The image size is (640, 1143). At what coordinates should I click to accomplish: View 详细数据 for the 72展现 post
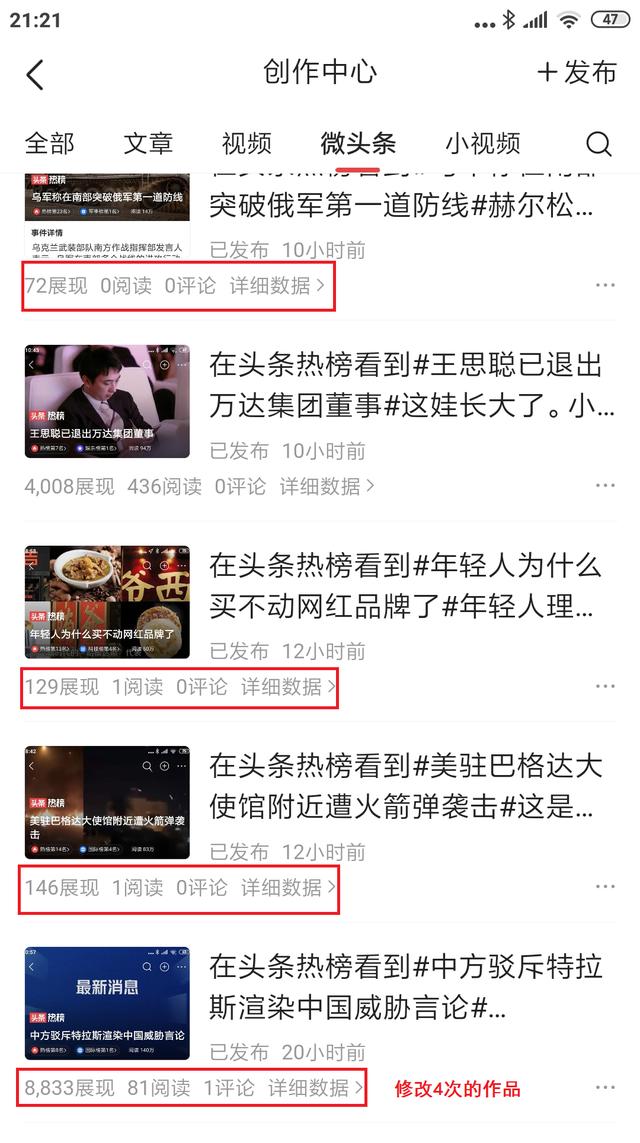tap(277, 286)
